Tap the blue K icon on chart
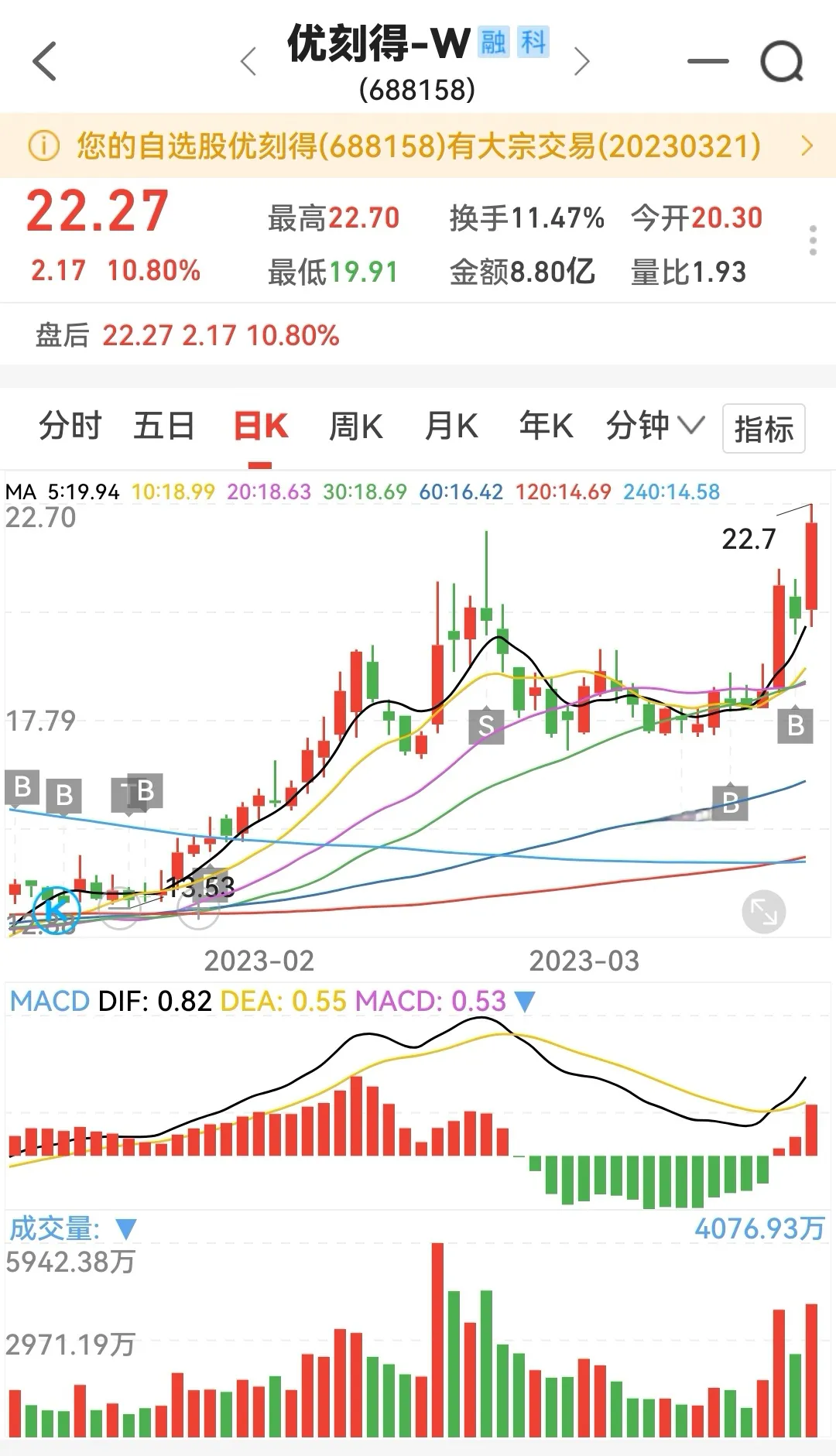The image size is (836, 1456). pos(56,911)
